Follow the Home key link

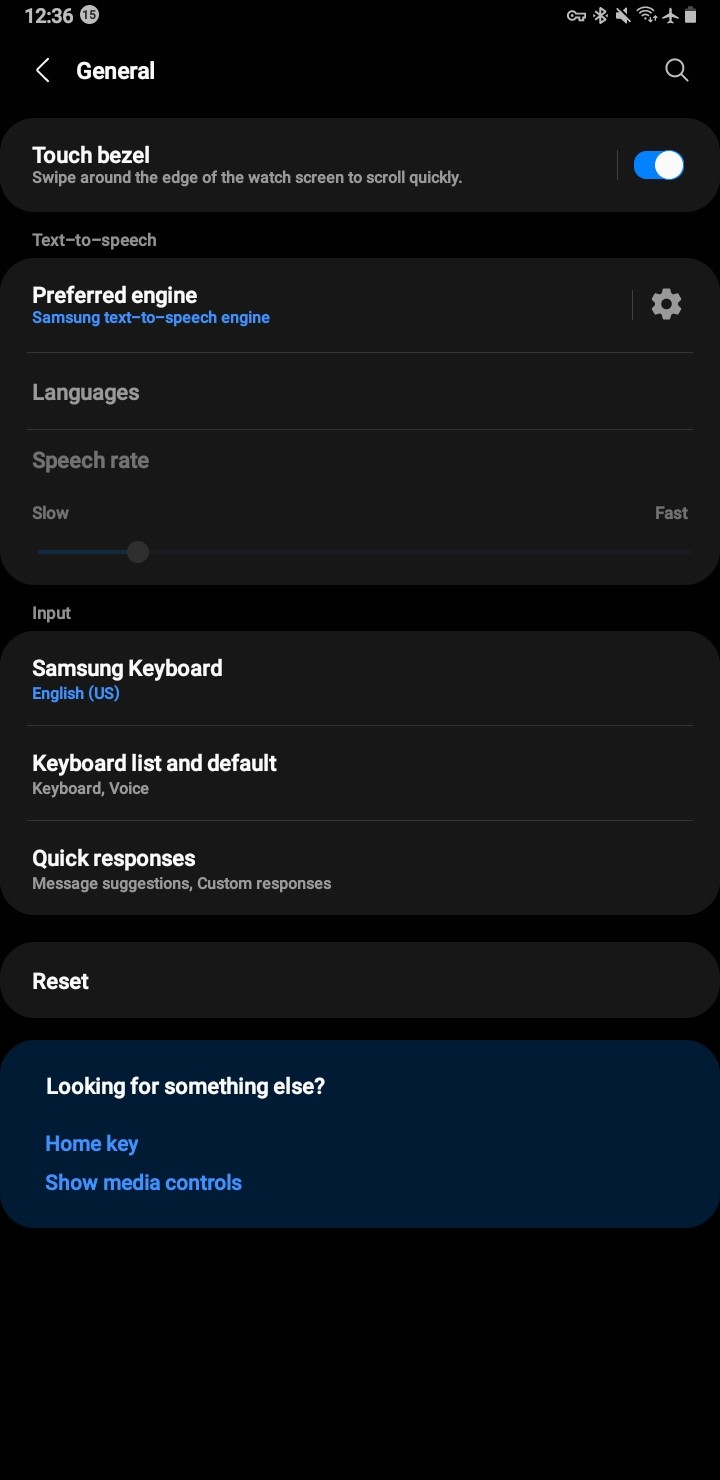tap(92, 1143)
